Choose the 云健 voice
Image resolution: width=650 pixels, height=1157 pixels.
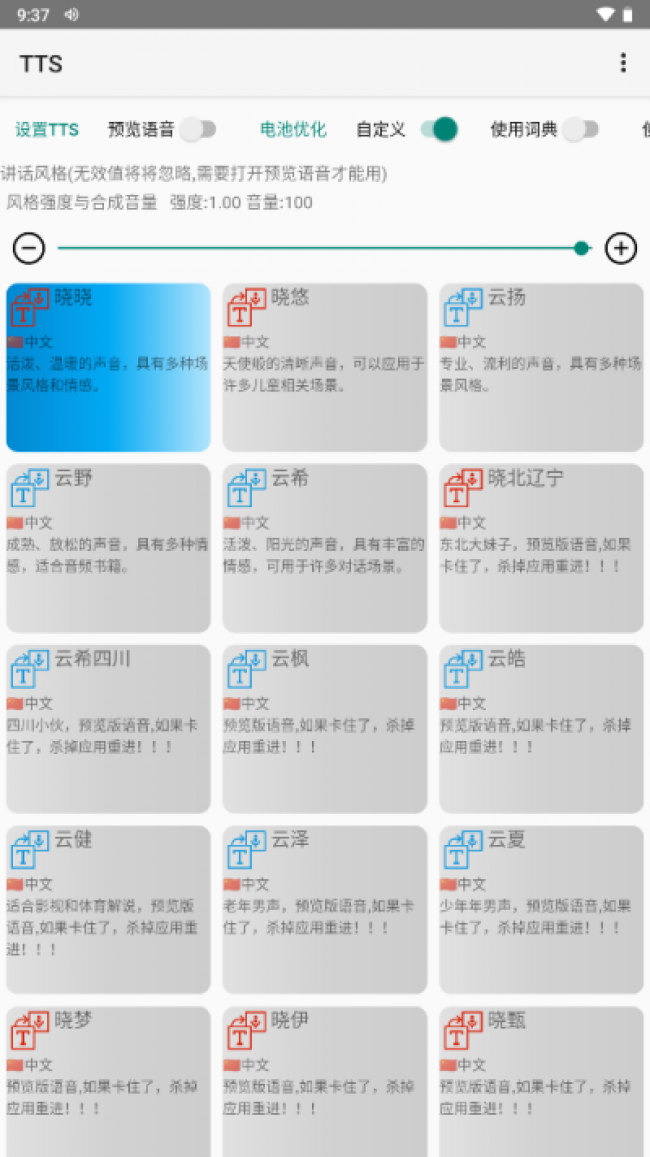point(108,910)
